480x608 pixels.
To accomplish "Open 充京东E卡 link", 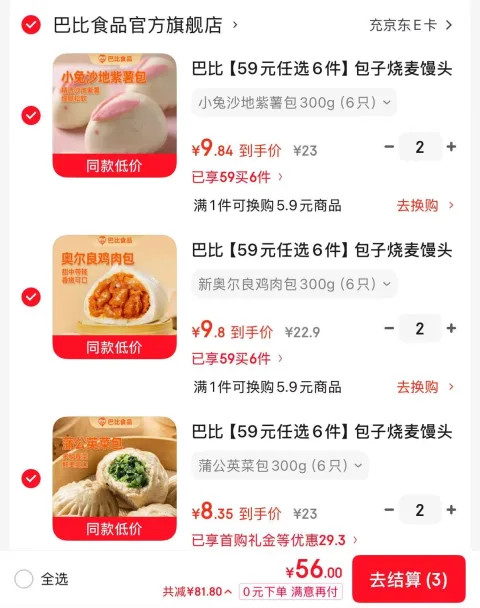I will [411, 25].
